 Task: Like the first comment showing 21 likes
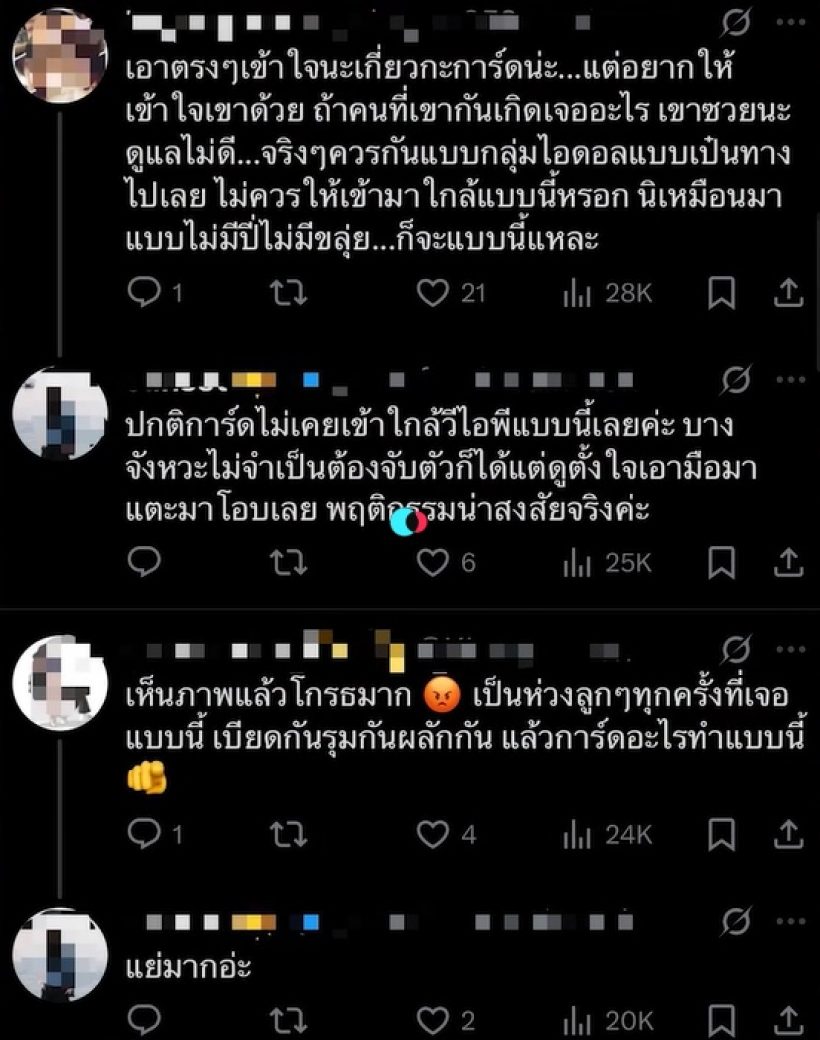point(432,293)
